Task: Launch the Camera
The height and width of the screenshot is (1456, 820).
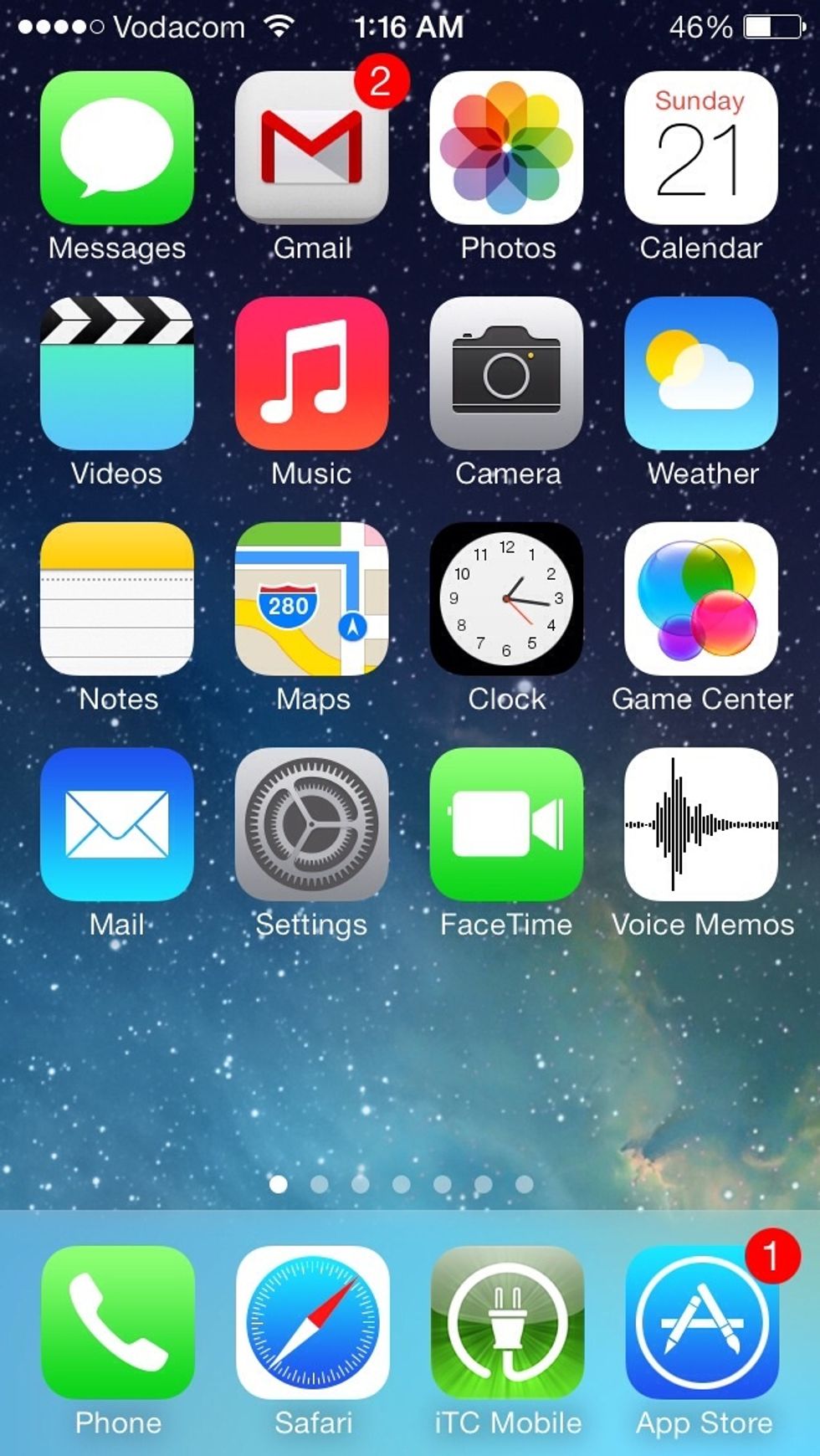Action: click(506, 373)
